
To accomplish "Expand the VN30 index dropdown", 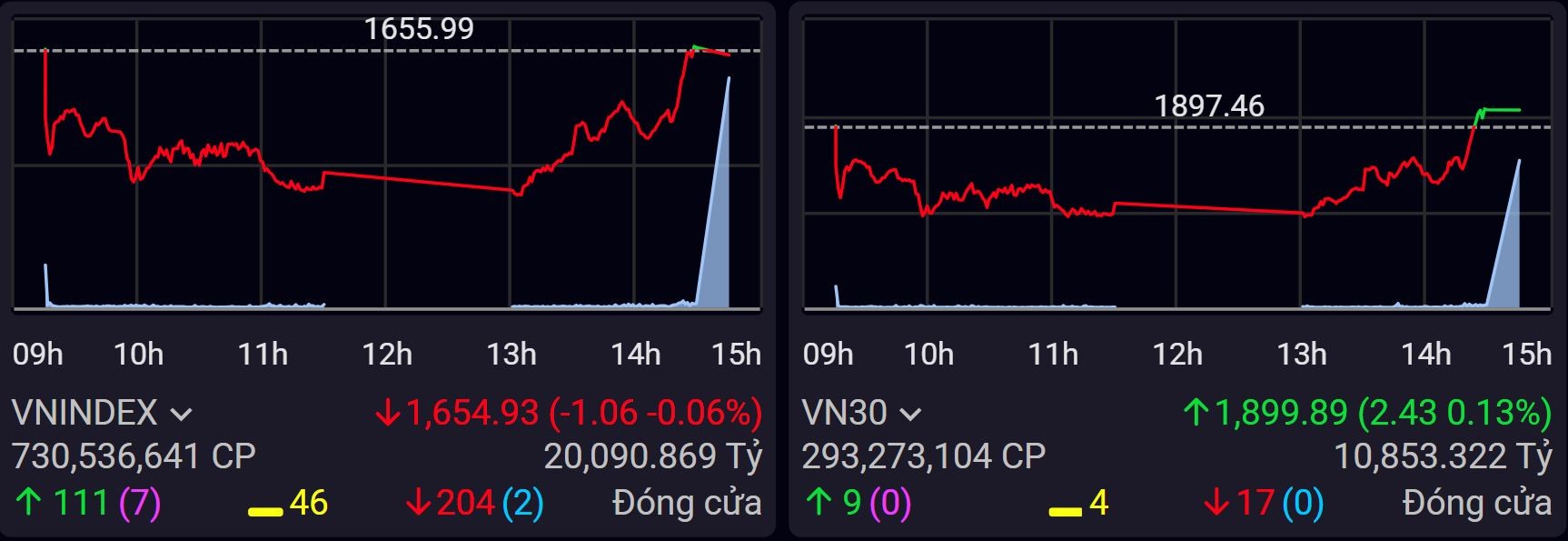I will click(909, 415).
